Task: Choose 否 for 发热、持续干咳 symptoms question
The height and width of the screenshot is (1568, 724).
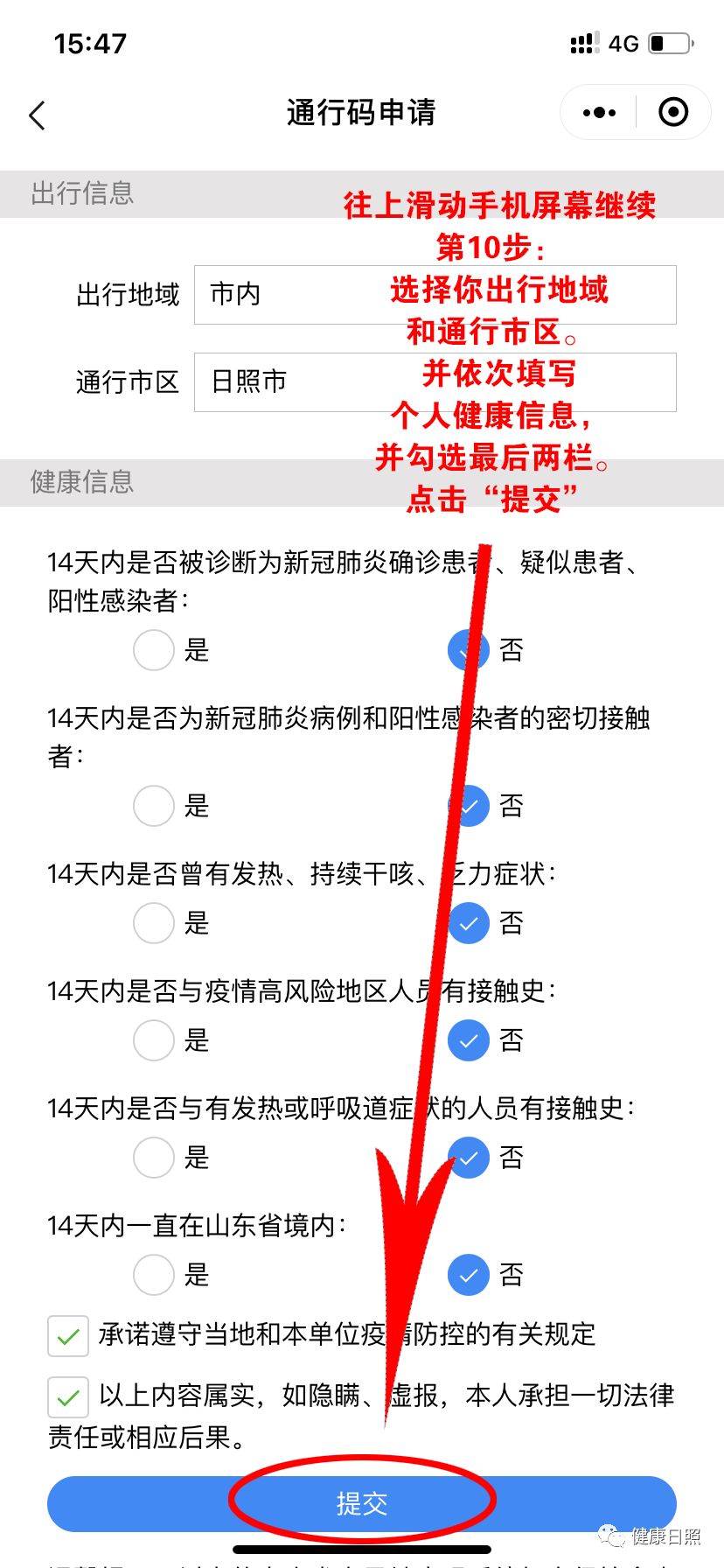Action: (469, 923)
